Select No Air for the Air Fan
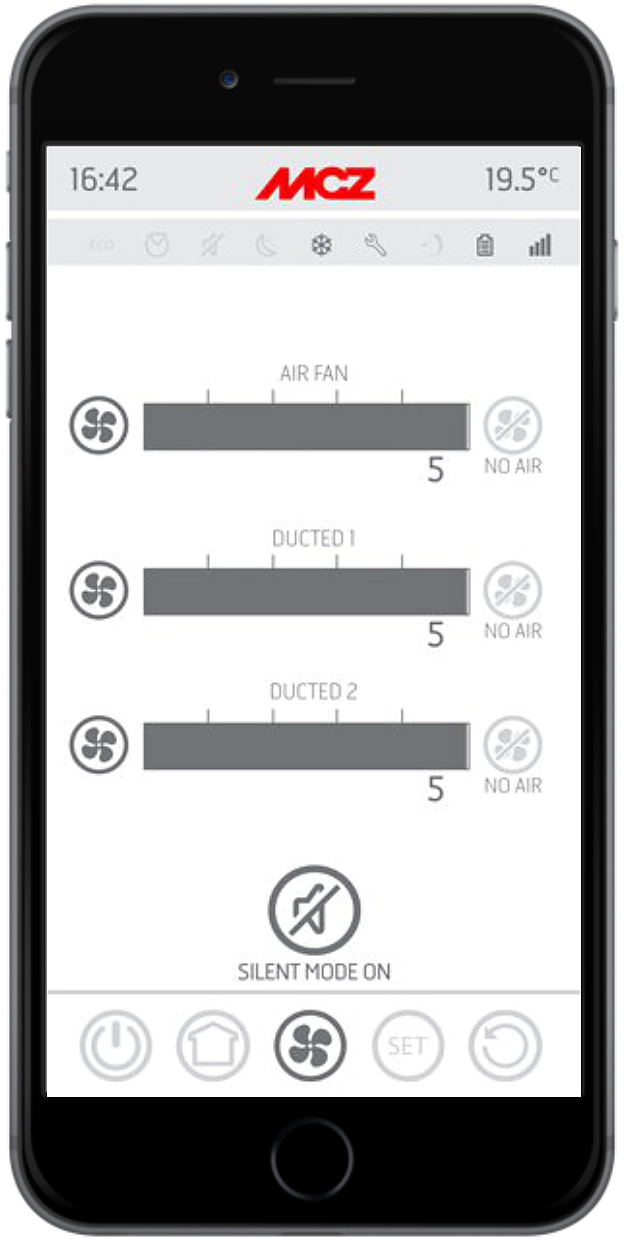This screenshot has height=1244, width=624. [x=513, y=426]
